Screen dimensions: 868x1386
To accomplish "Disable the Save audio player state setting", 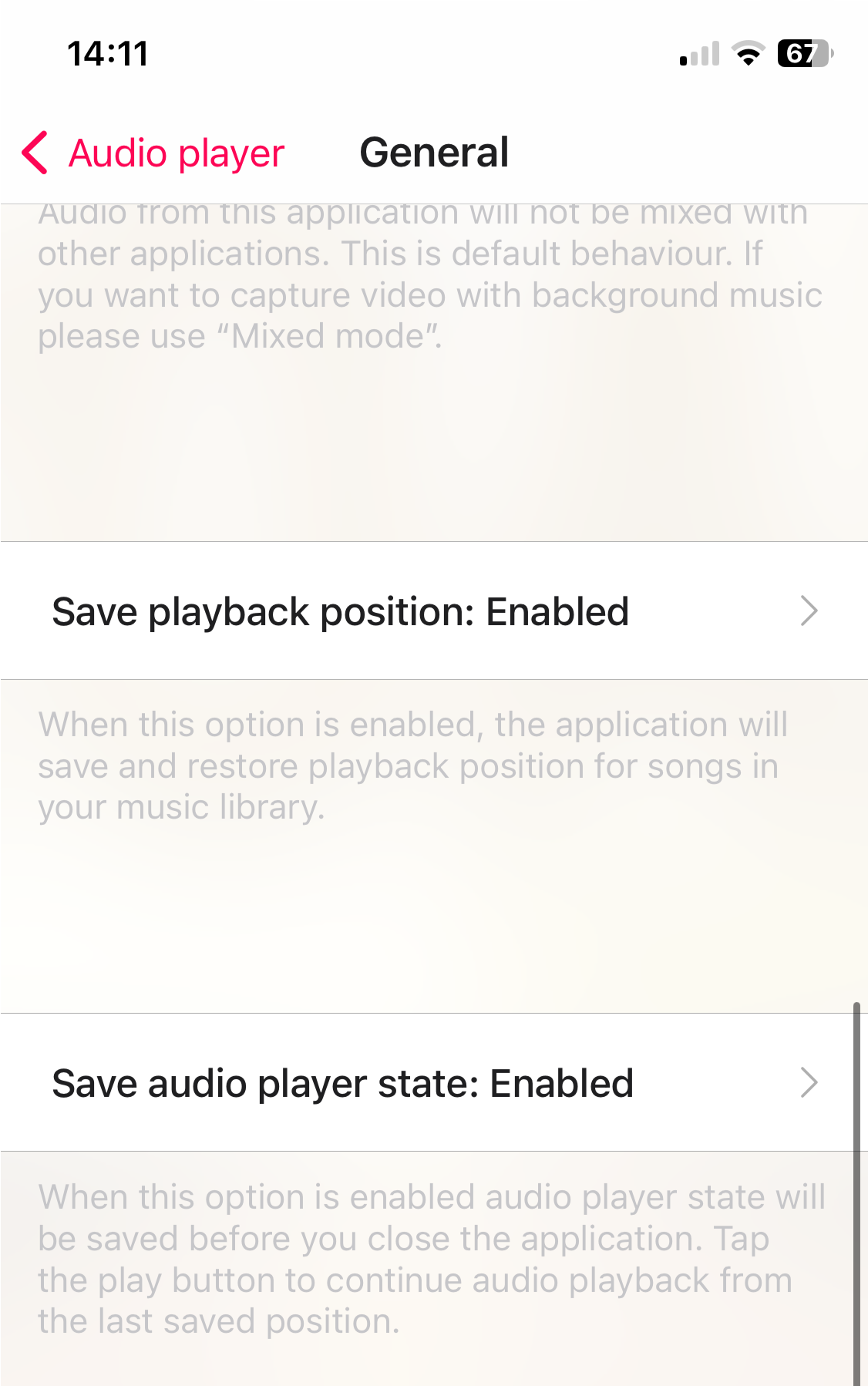I will [x=343, y=1083].
